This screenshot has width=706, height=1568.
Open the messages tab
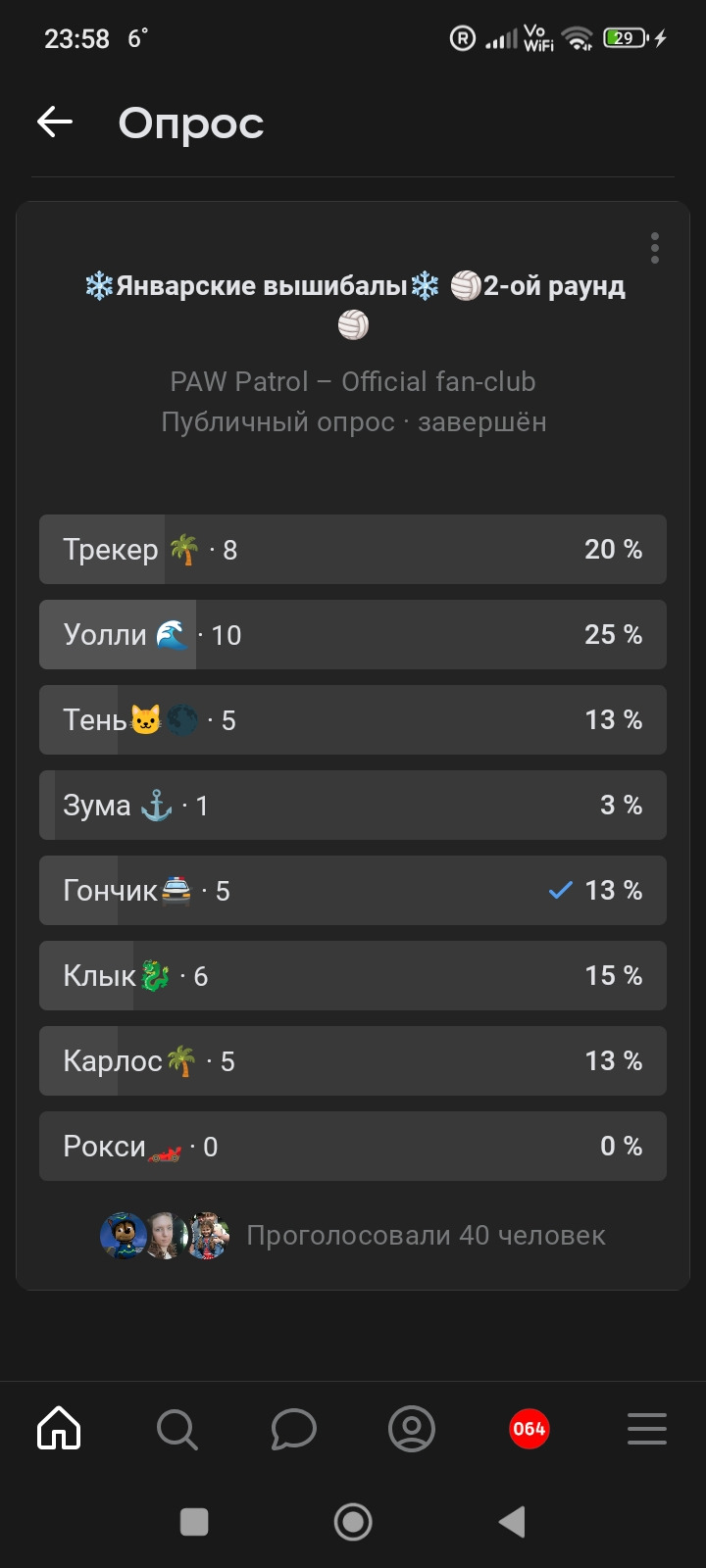pos(294,1429)
